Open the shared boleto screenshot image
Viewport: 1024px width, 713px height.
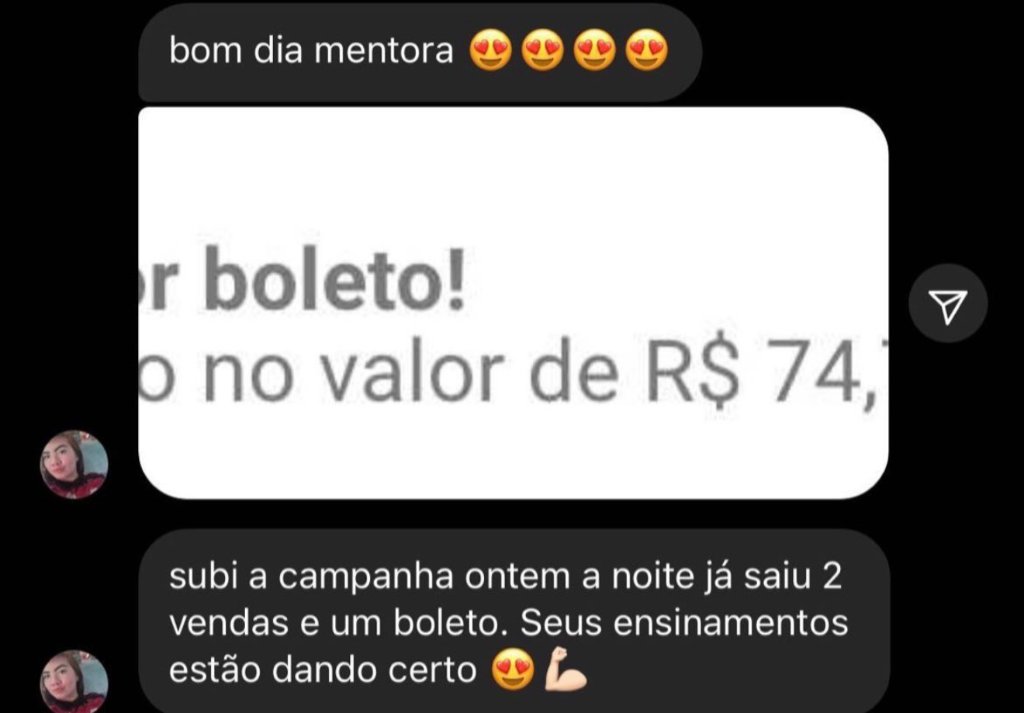coord(512,302)
